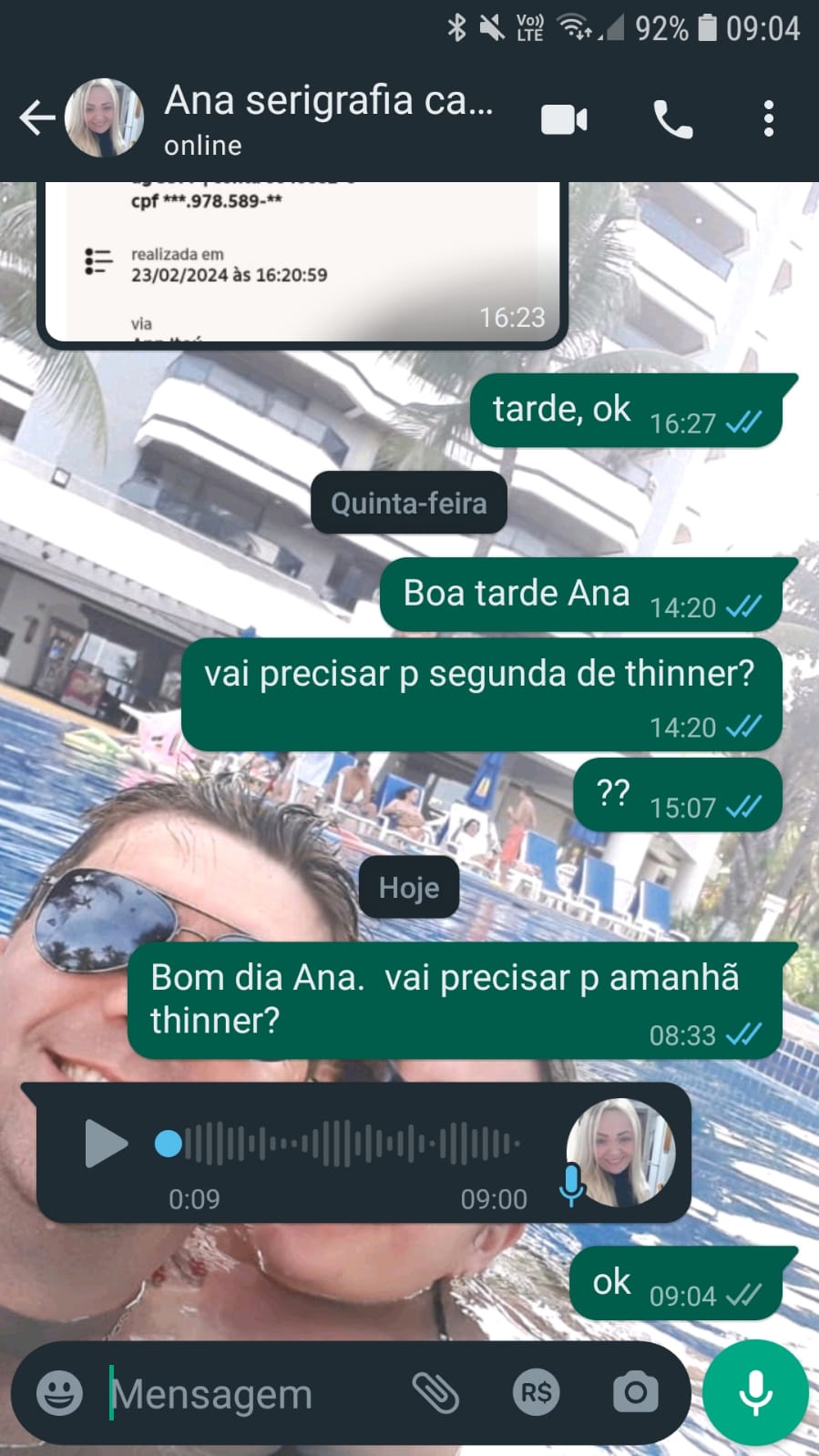This screenshot has width=819, height=1456.
Task: Open Ana serigrafia contact info
Action: 328,118
